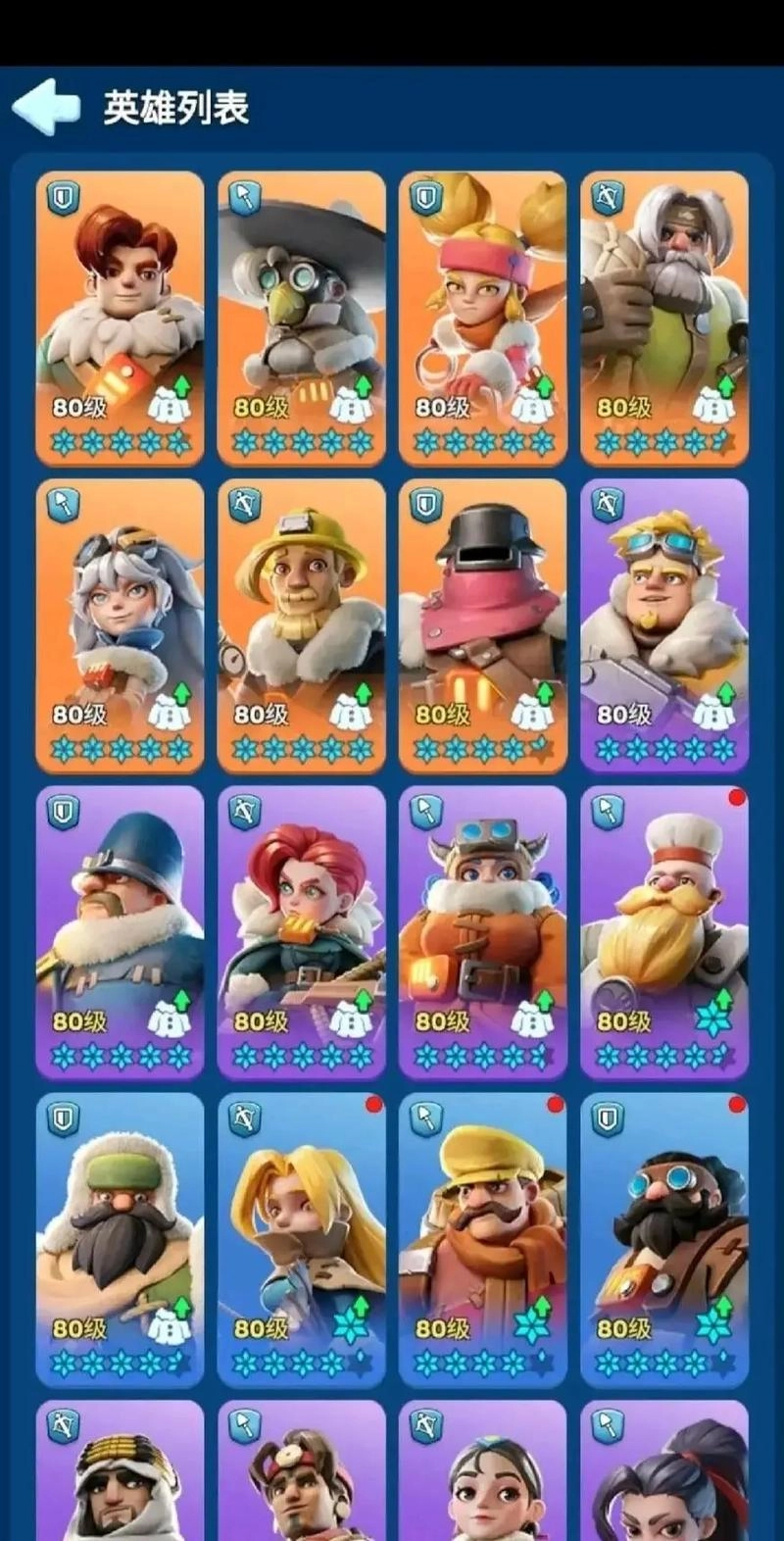Select the bird-mask hero with wide hat

(301, 314)
